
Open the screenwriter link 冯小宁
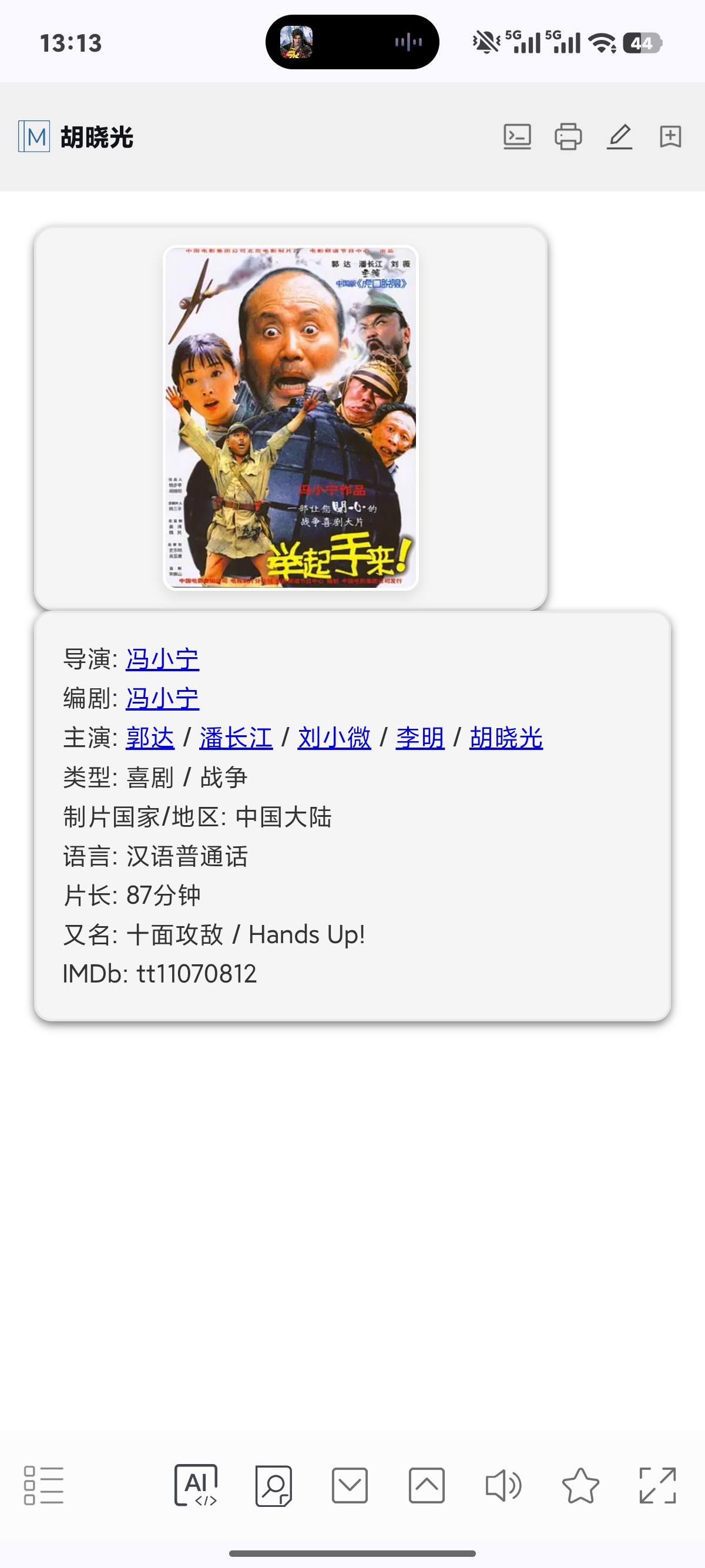coord(162,699)
